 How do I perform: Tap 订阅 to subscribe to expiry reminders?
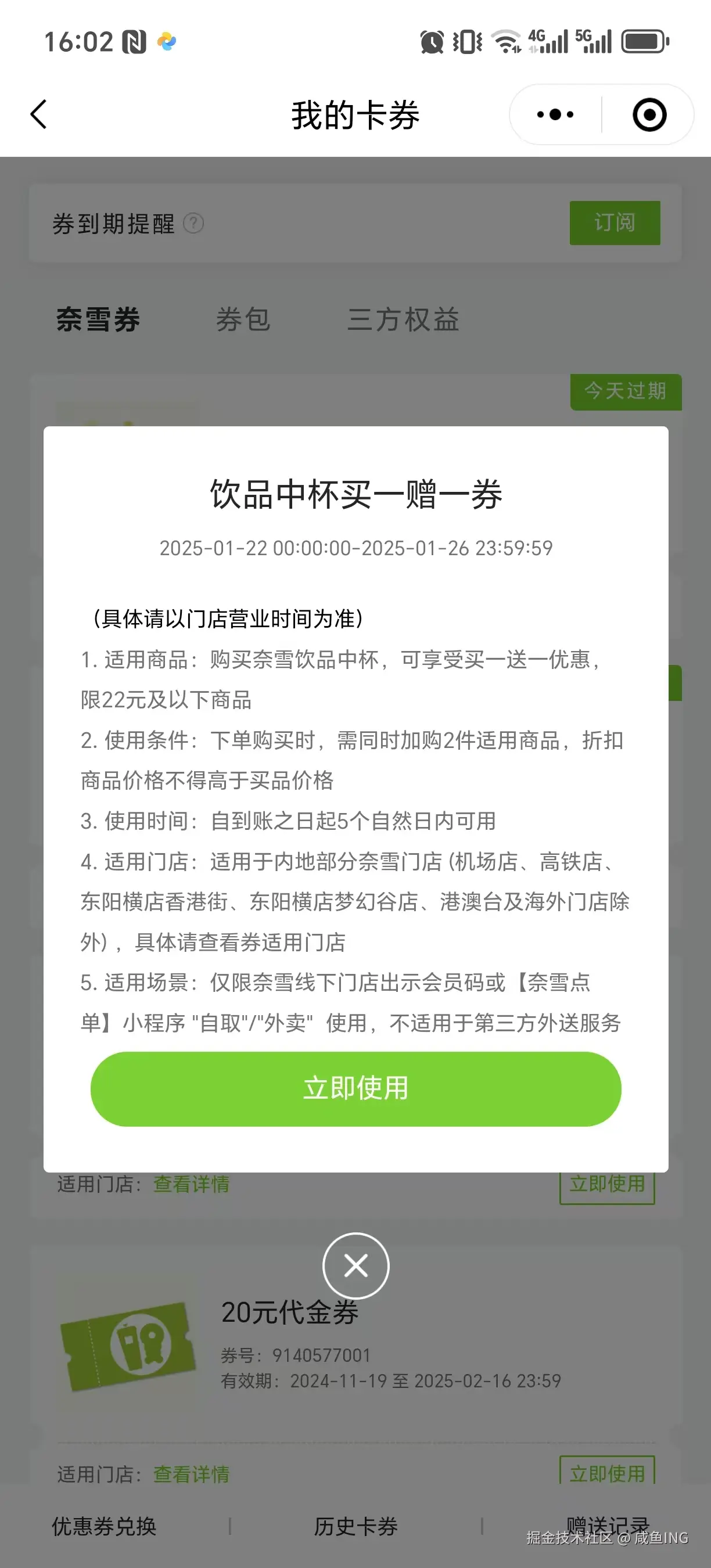(x=614, y=223)
